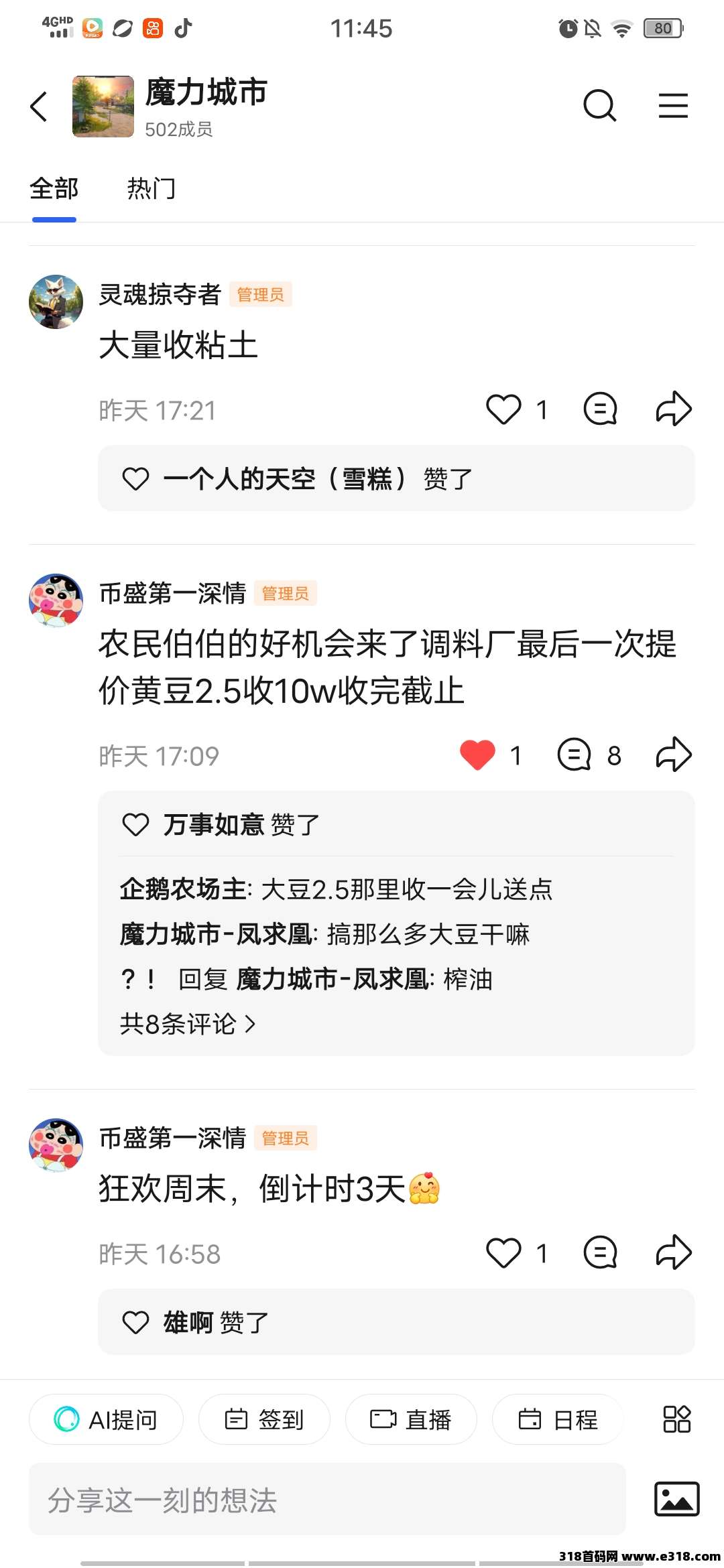This screenshot has height=1568, width=724.
Task: Select the 全部 tab
Action: click(x=54, y=189)
